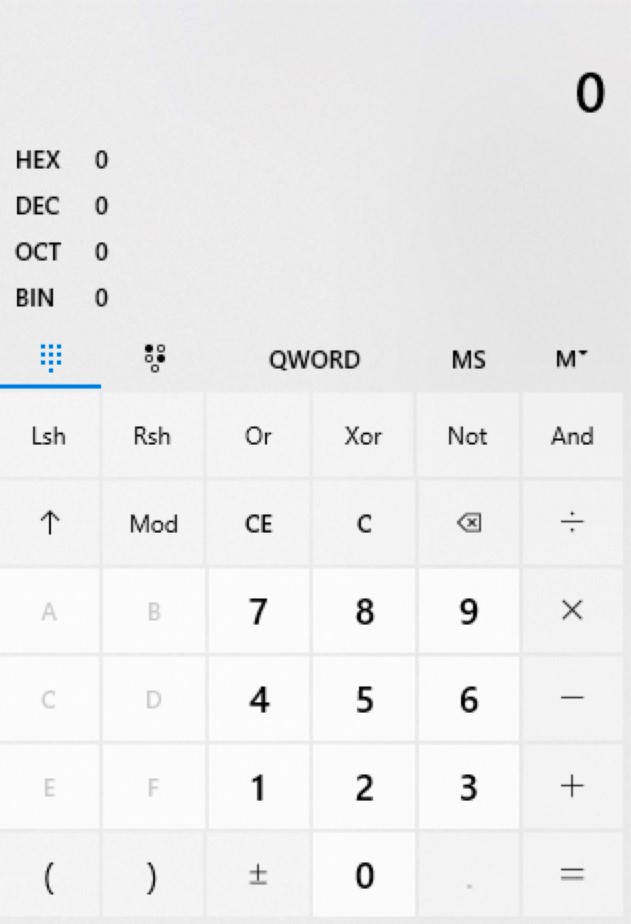Tap the Lsh left shift key

click(50, 436)
